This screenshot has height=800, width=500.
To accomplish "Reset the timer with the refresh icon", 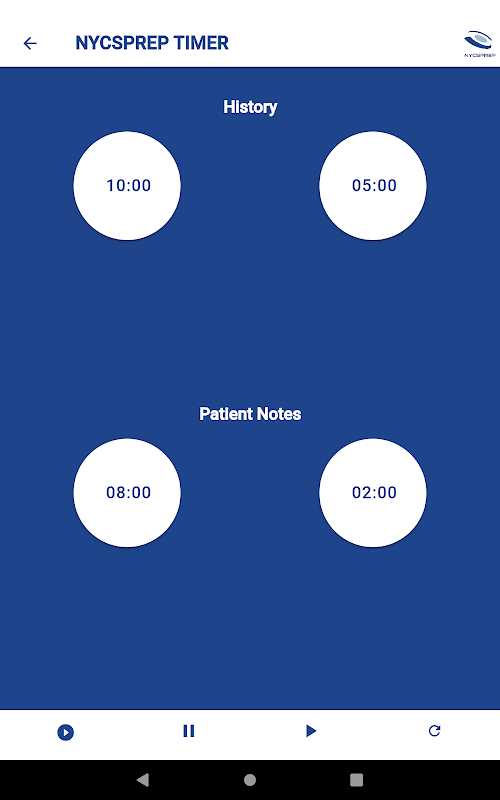I will (434, 731).
